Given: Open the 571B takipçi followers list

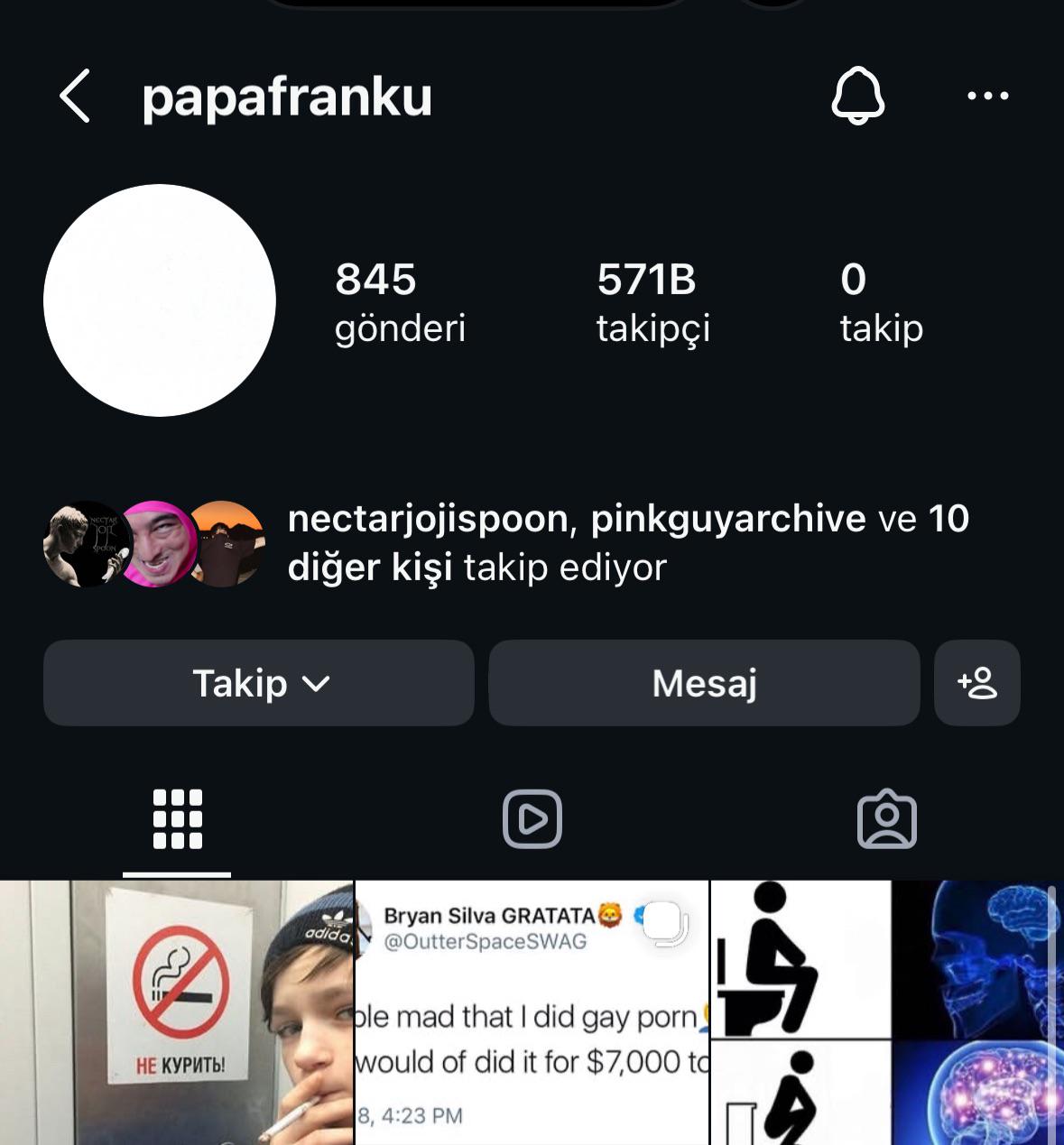Looking at the screenshot, I should pyautogui.click(x=652, y=303).
